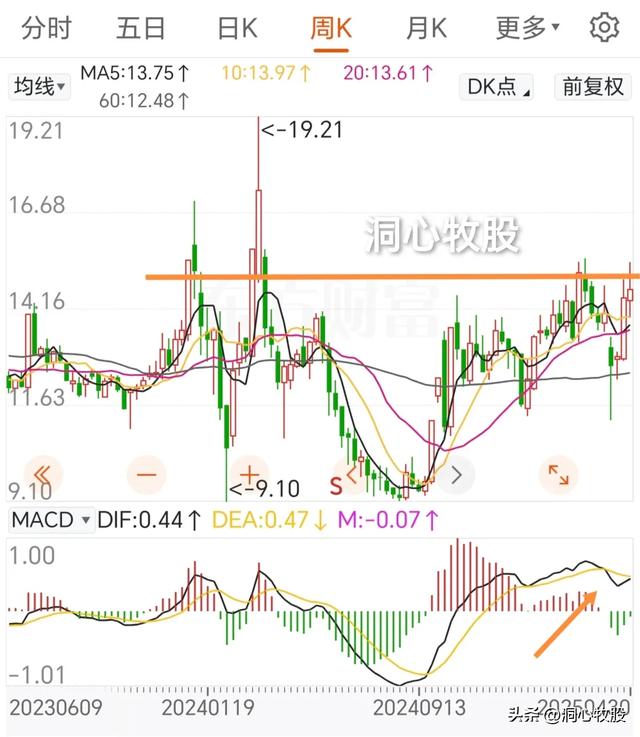The width and height of the screenshot is (640, 737).
Task: Open the MACD indicator dropdown
Action: coord(51,520)
